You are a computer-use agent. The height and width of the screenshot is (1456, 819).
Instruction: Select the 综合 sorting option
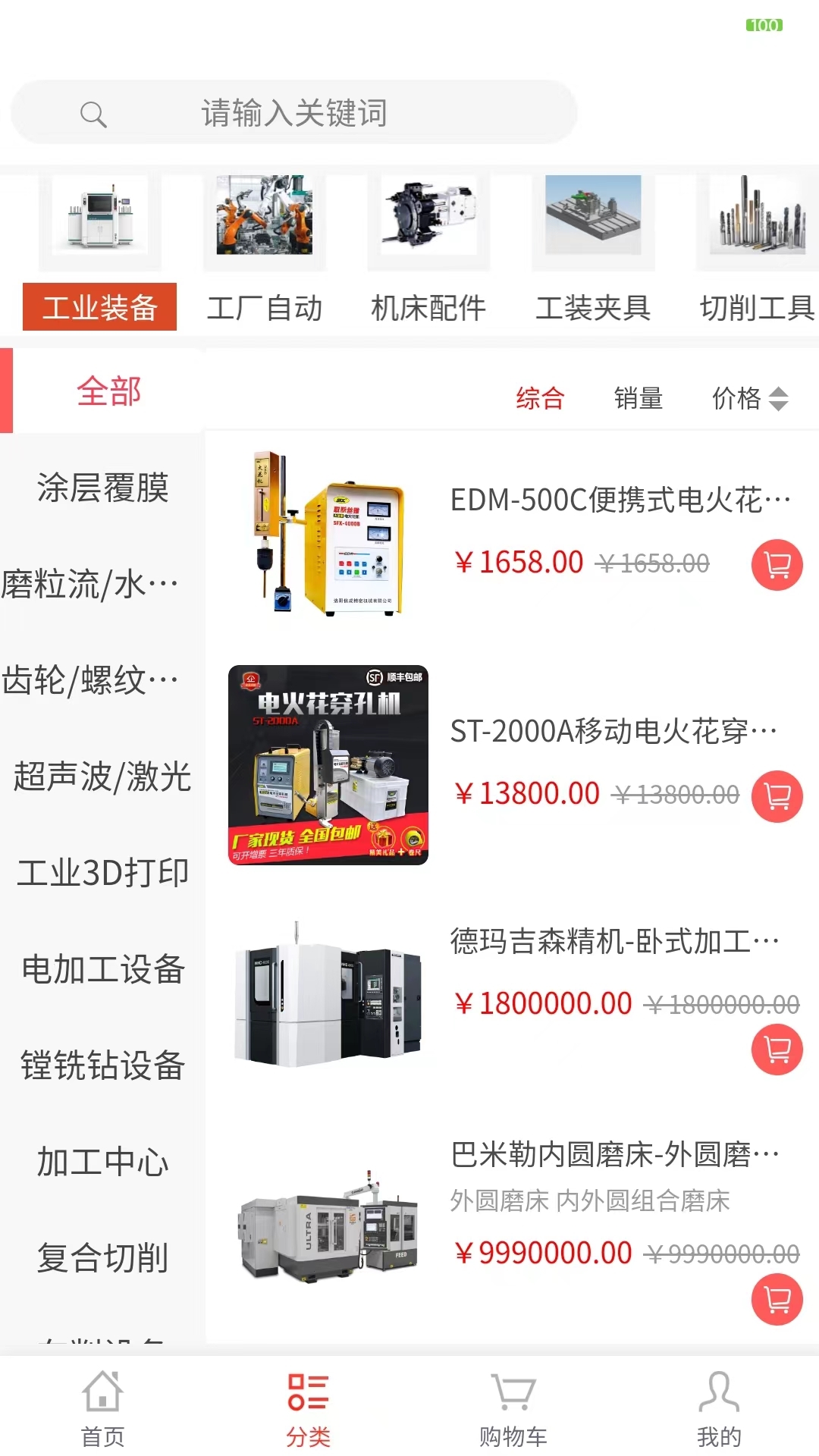click(x=539, y=397)
